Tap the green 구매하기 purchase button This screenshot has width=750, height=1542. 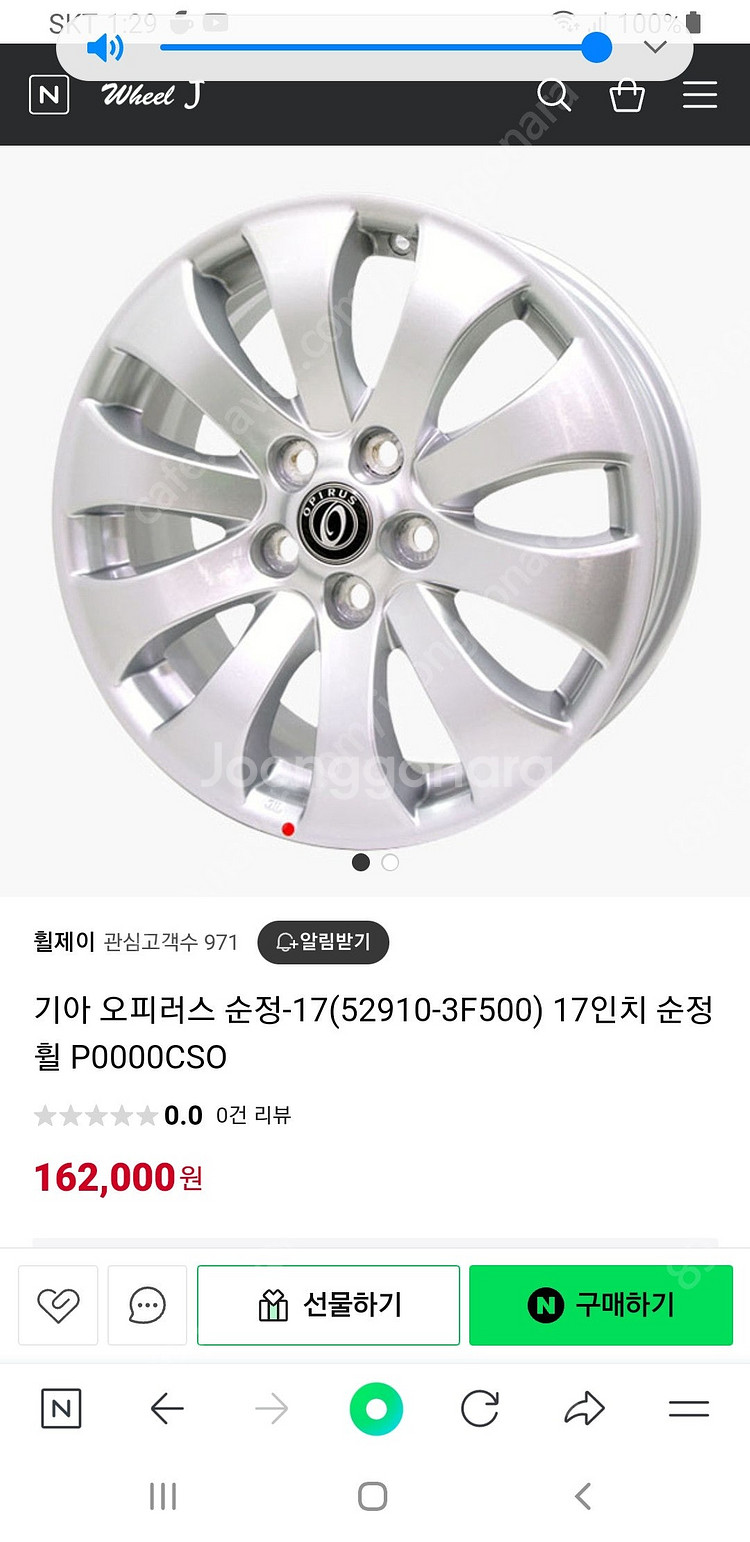(x=600, y=1305)
